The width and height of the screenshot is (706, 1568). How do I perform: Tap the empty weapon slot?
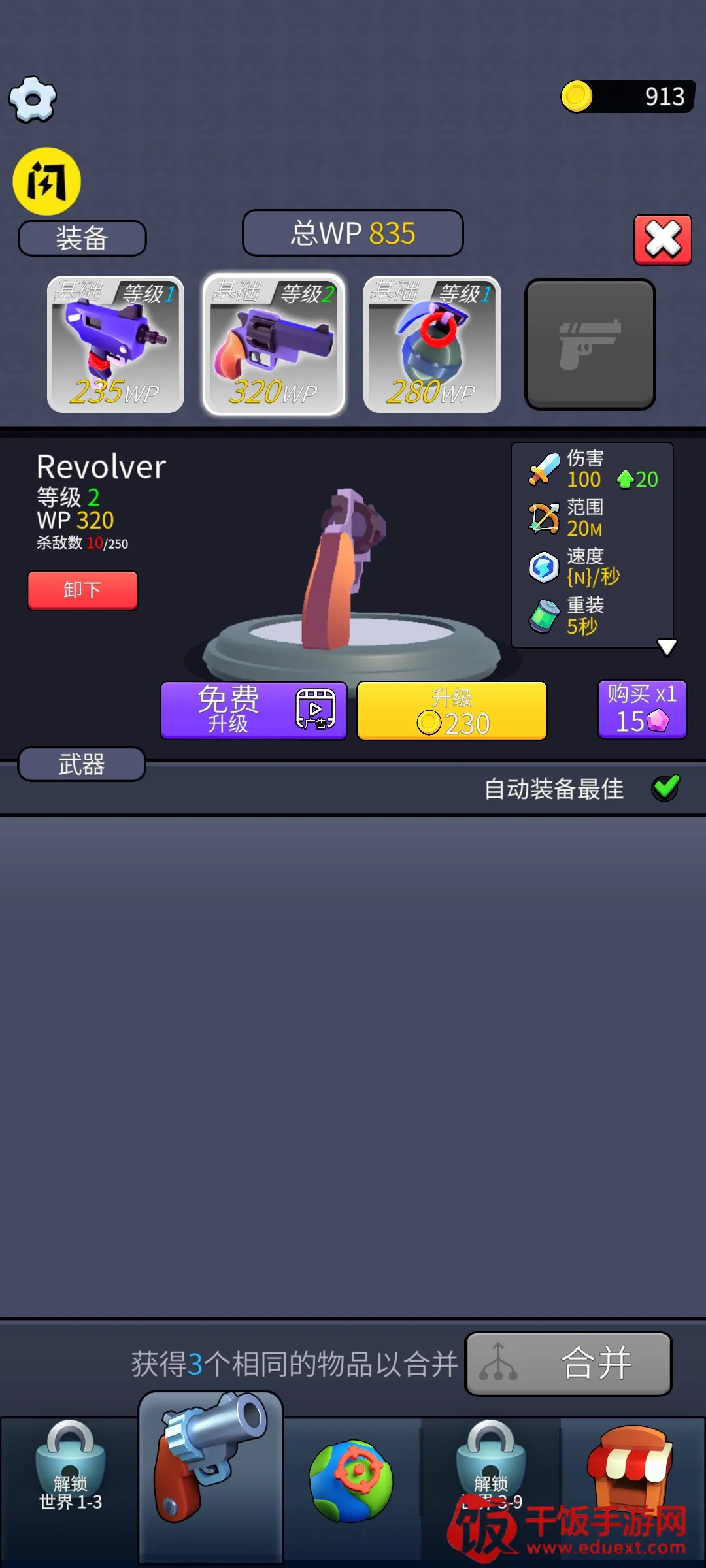(x=590, y=344)
